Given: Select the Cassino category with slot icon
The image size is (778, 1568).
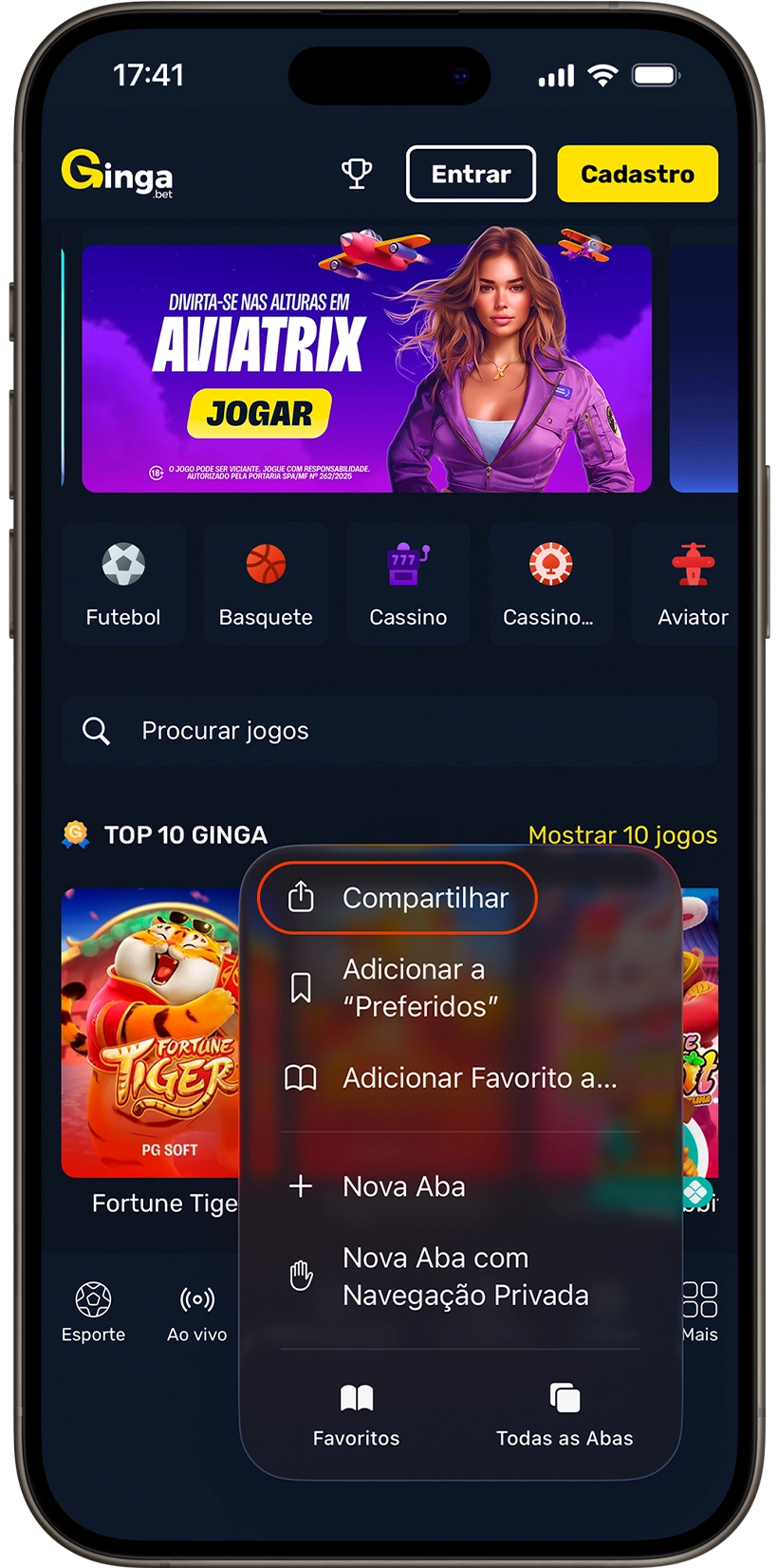Looking at the screenshot, I should point(408,584).
